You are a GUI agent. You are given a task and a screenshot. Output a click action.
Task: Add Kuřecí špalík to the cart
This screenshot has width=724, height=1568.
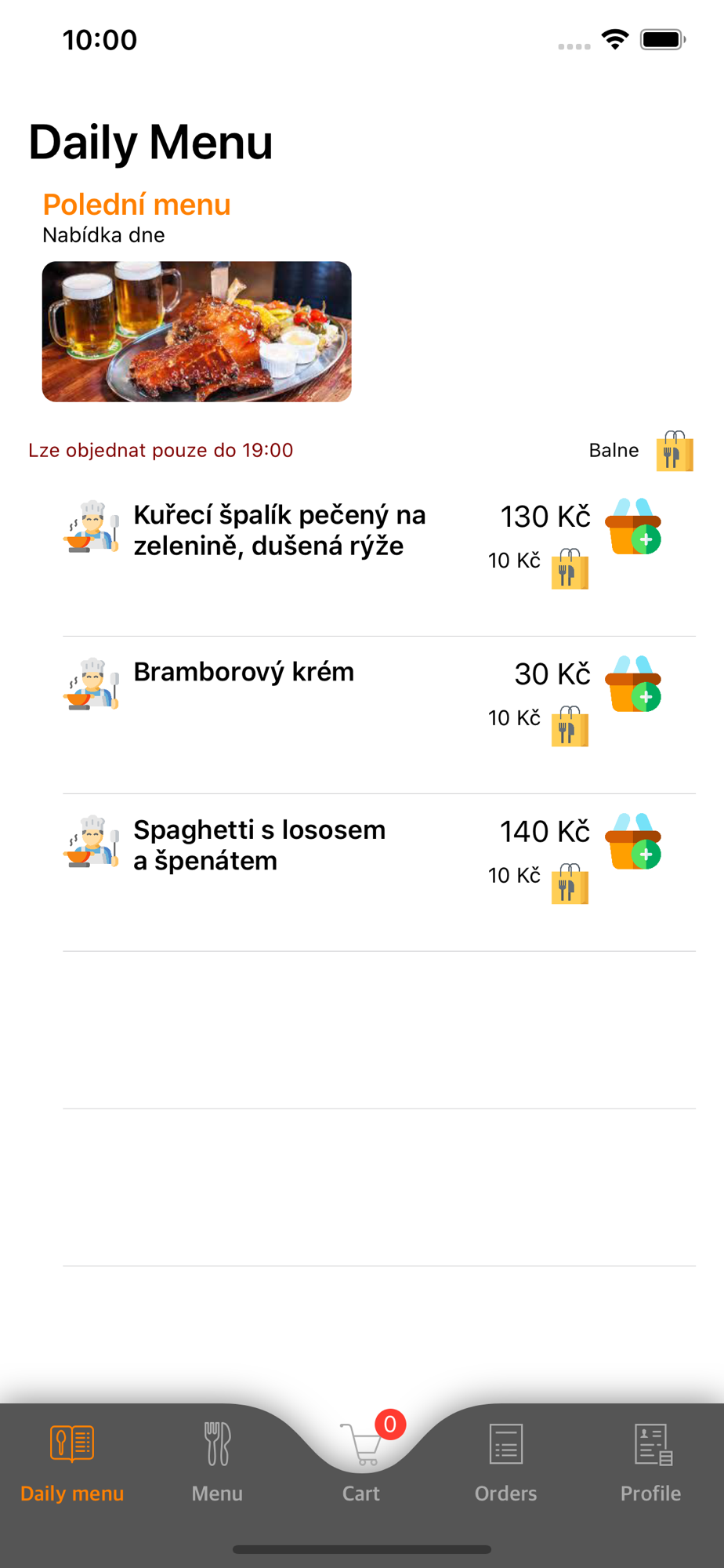(633, 527)
